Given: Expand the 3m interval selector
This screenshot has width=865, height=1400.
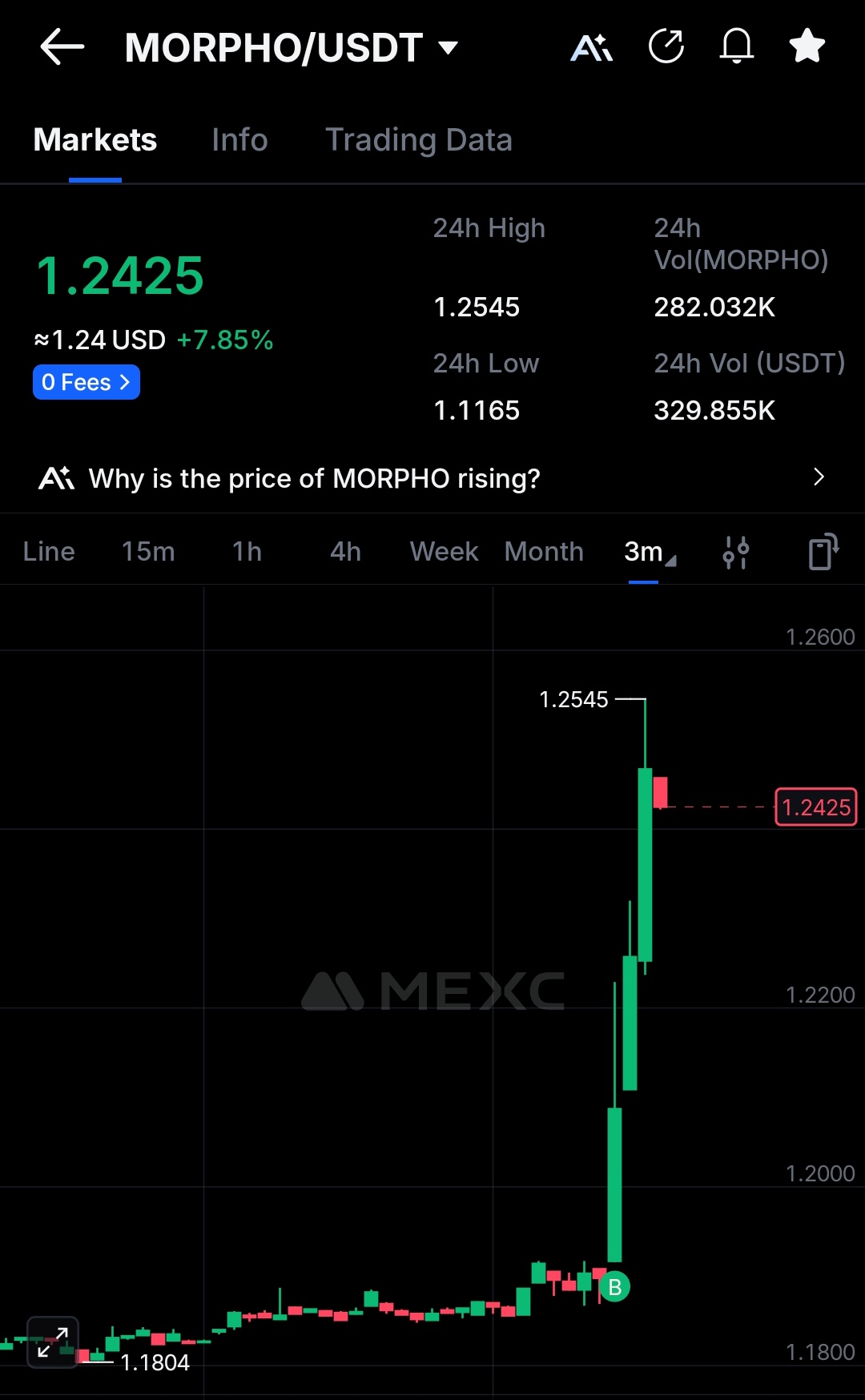Looking at the screenshot, I should (649, 552).
